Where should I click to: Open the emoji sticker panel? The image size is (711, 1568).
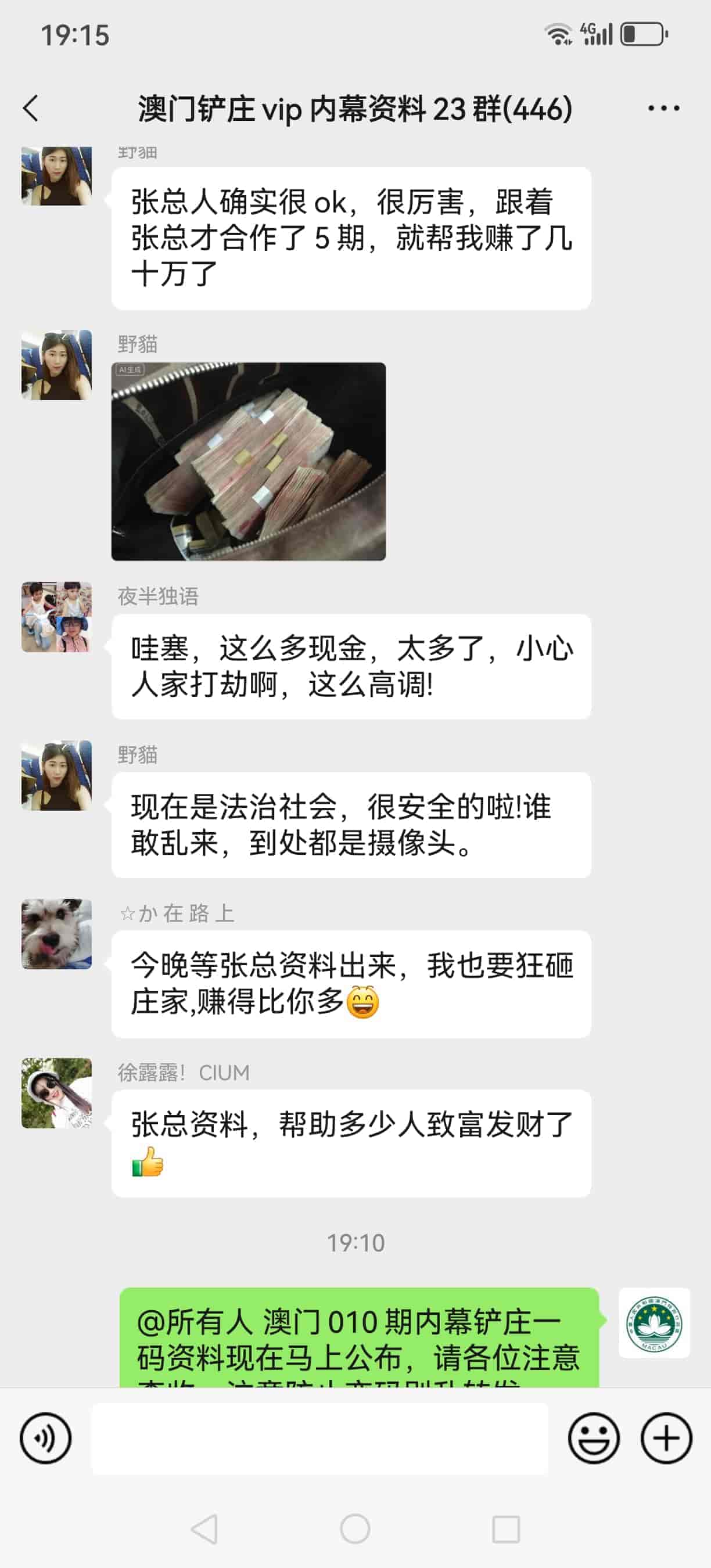pyautogui.click(x=594, y=1438)
